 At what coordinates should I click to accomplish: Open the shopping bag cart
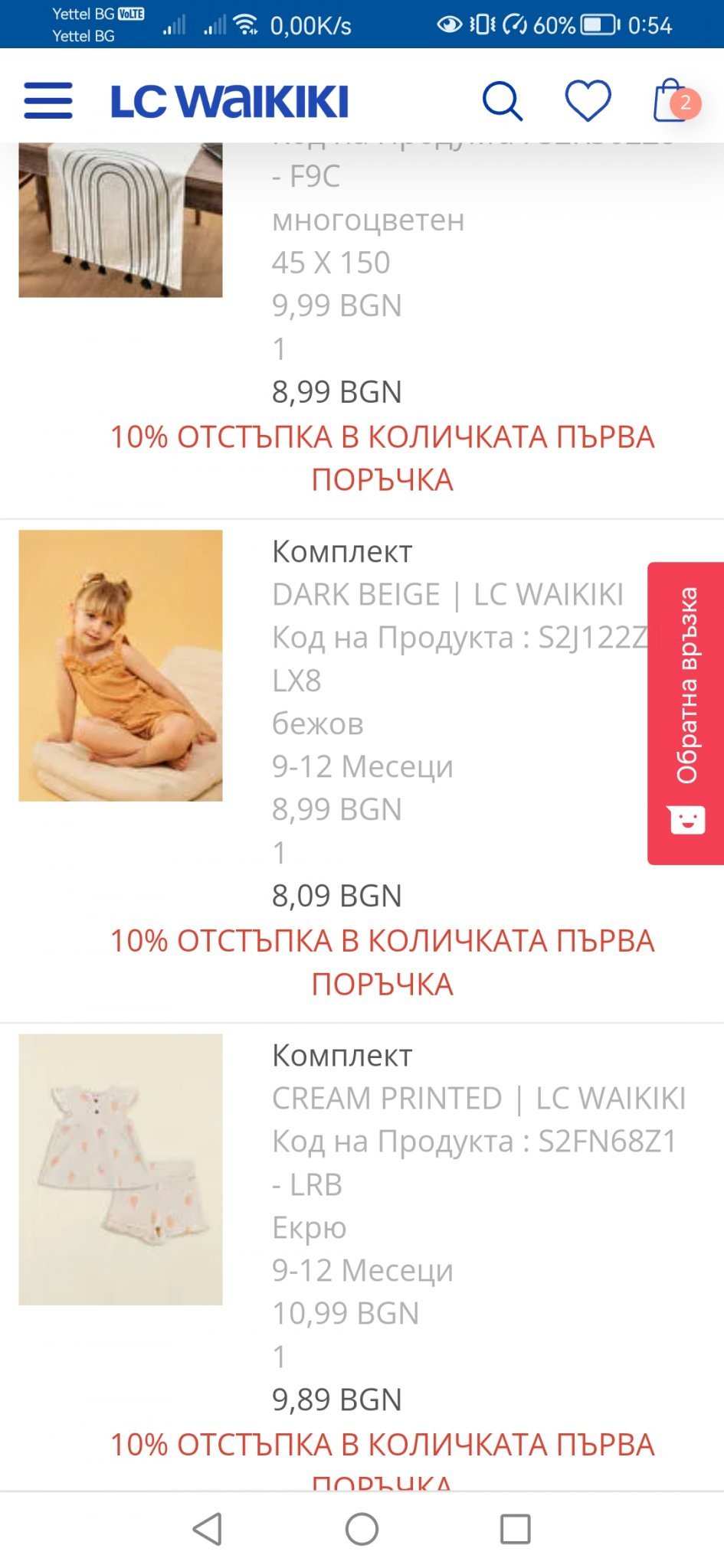pos(671,101)
